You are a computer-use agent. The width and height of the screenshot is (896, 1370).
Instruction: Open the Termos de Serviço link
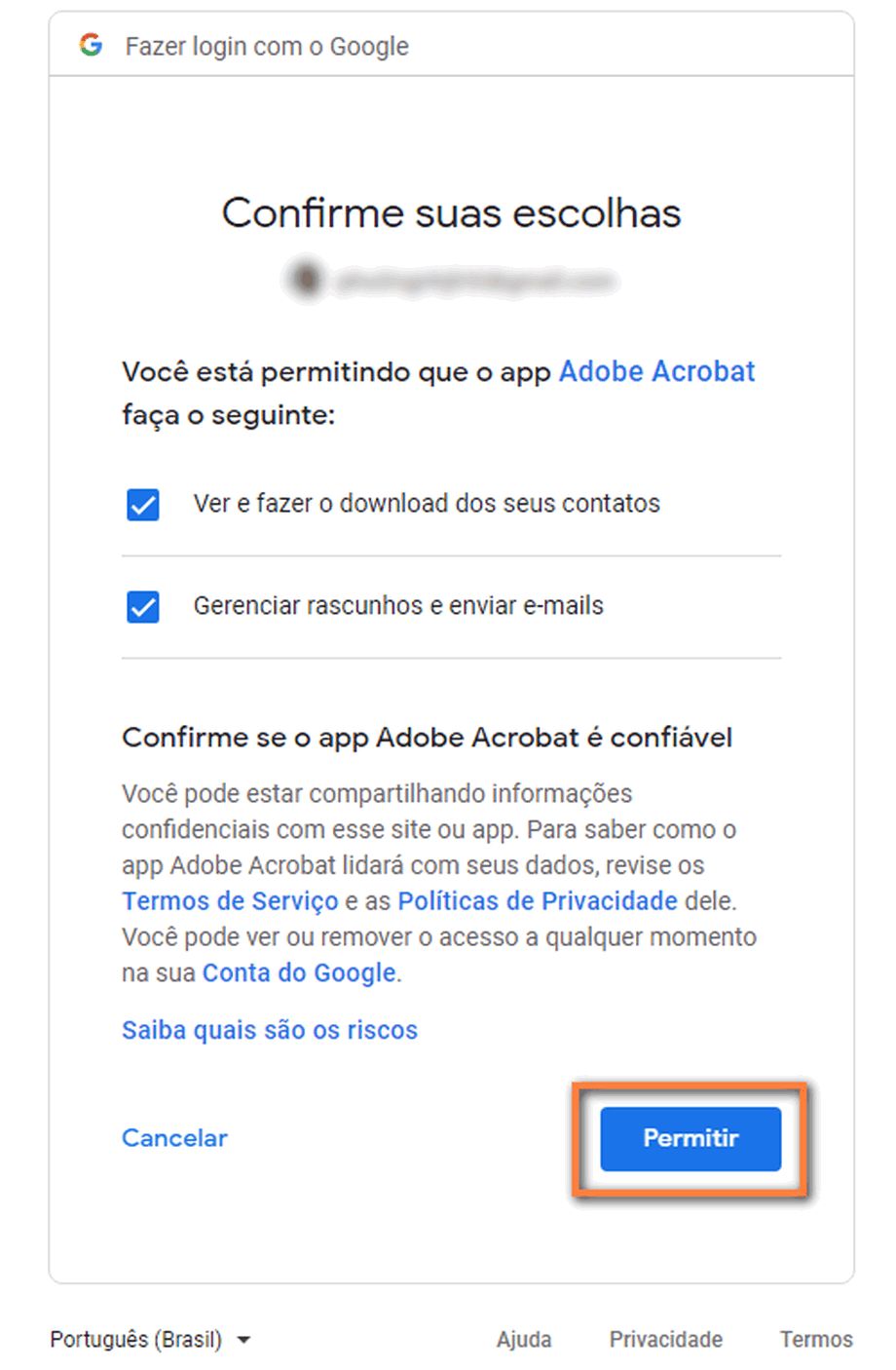pyautogui.click(x=229, y=901)
